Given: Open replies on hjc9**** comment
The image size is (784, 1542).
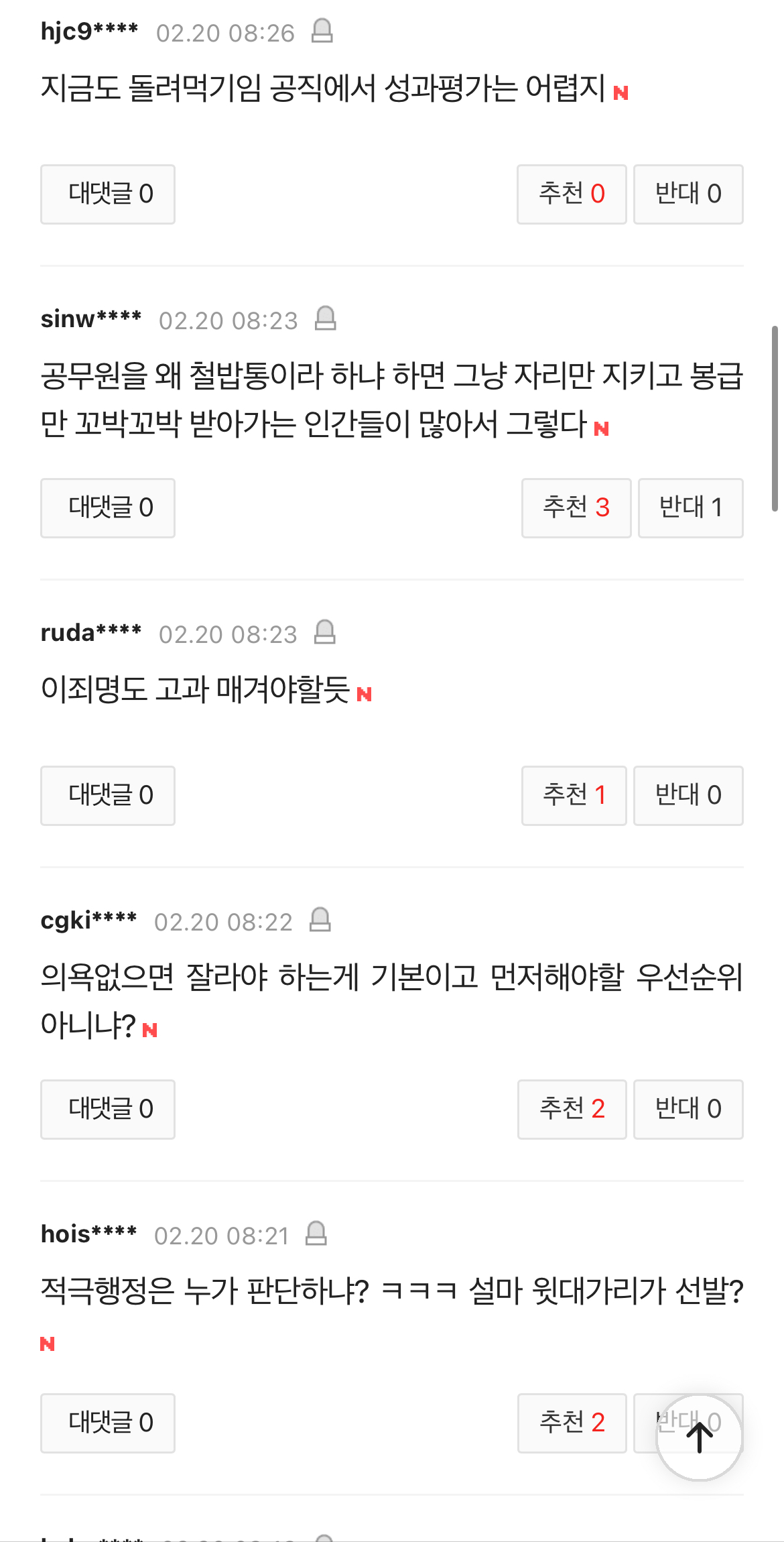Looking at the screenshot, I should coord(108,194).
